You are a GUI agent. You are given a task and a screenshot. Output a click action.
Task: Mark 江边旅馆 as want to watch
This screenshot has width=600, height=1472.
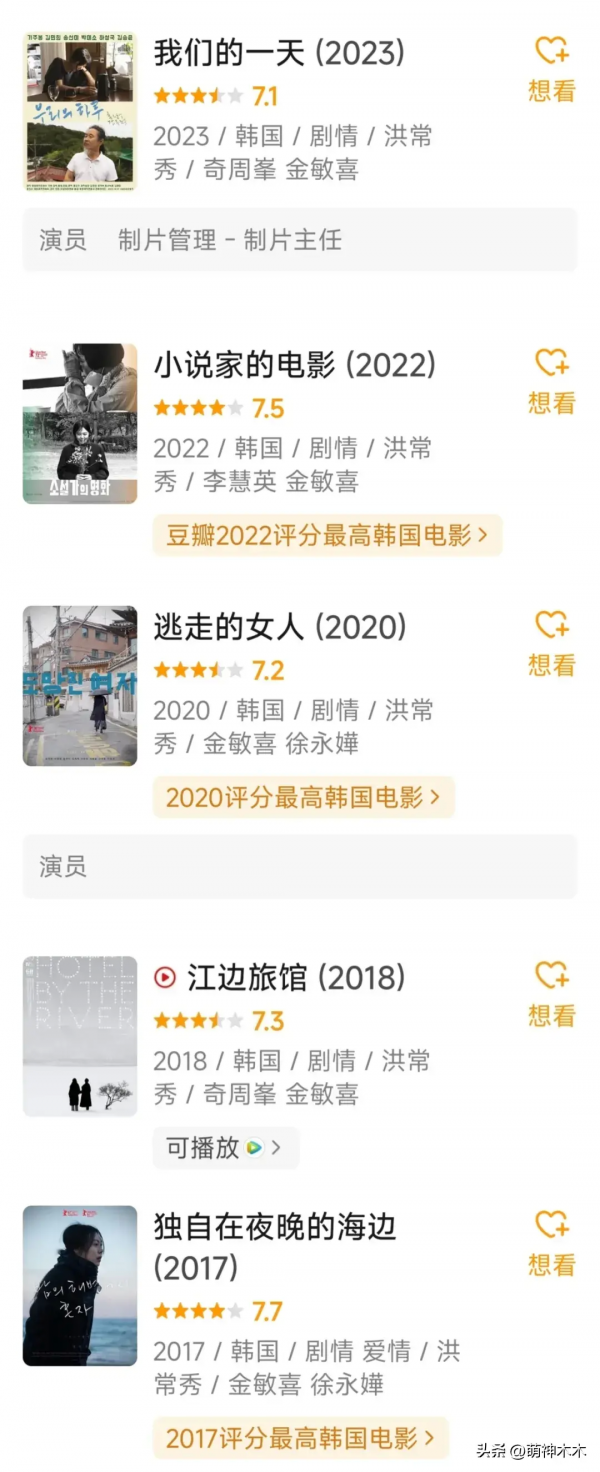[x=551, y=993]
